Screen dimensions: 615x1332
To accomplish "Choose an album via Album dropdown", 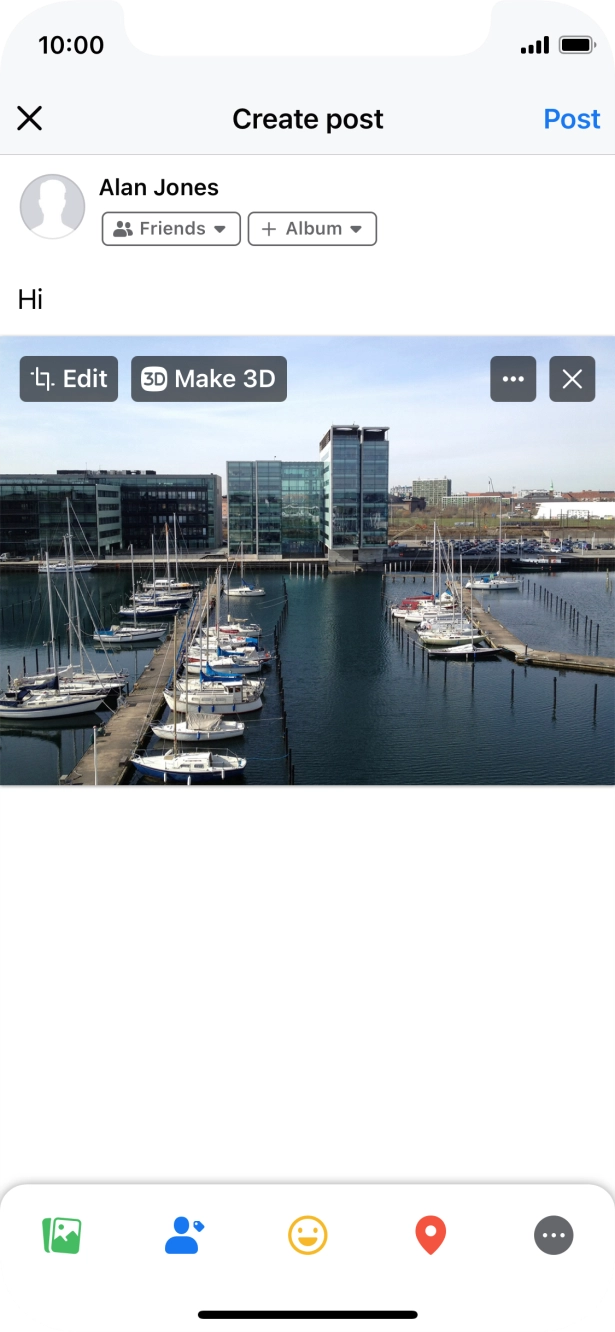I will pyautogui.click(x=312, y=229).
